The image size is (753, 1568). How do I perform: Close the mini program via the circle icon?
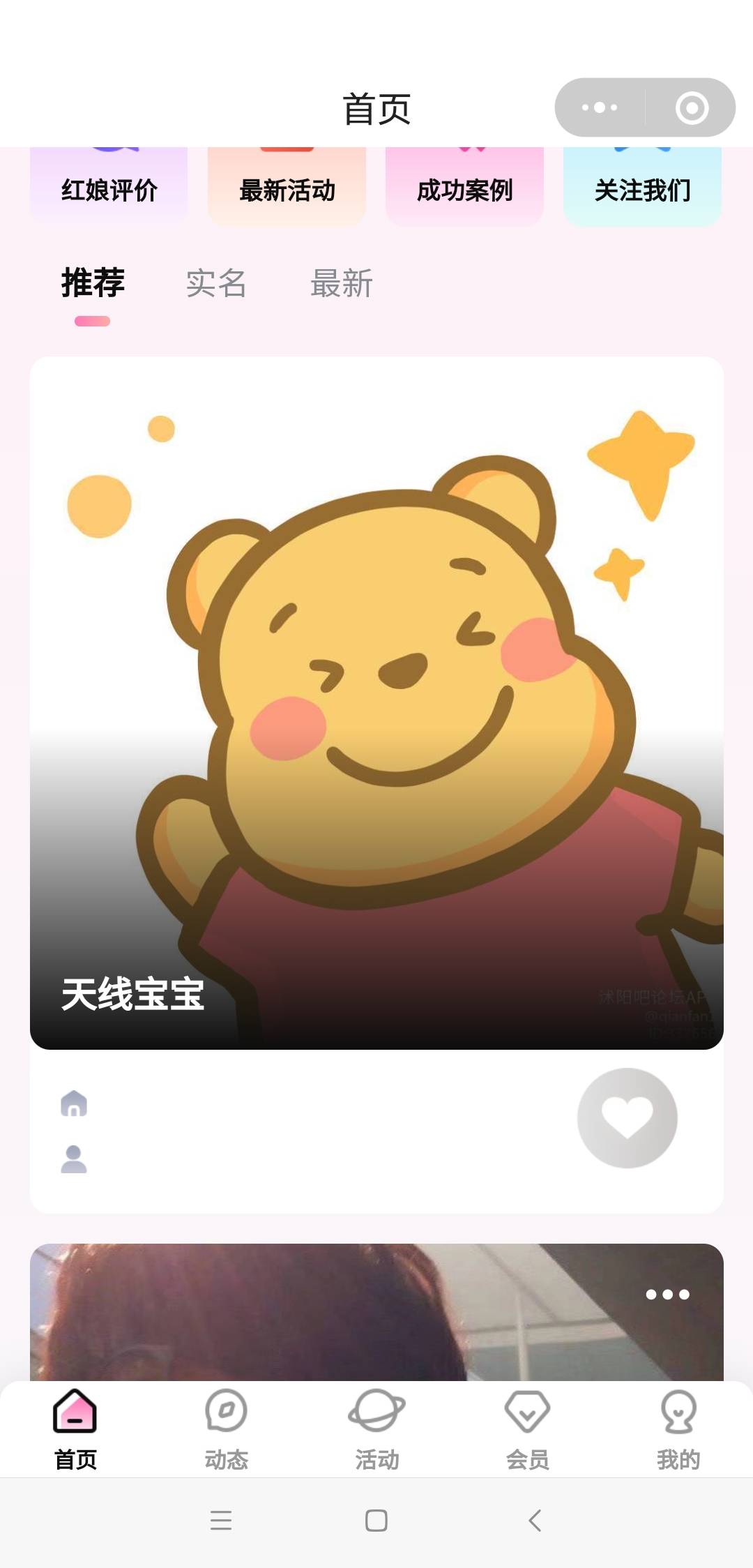(692, 107)
